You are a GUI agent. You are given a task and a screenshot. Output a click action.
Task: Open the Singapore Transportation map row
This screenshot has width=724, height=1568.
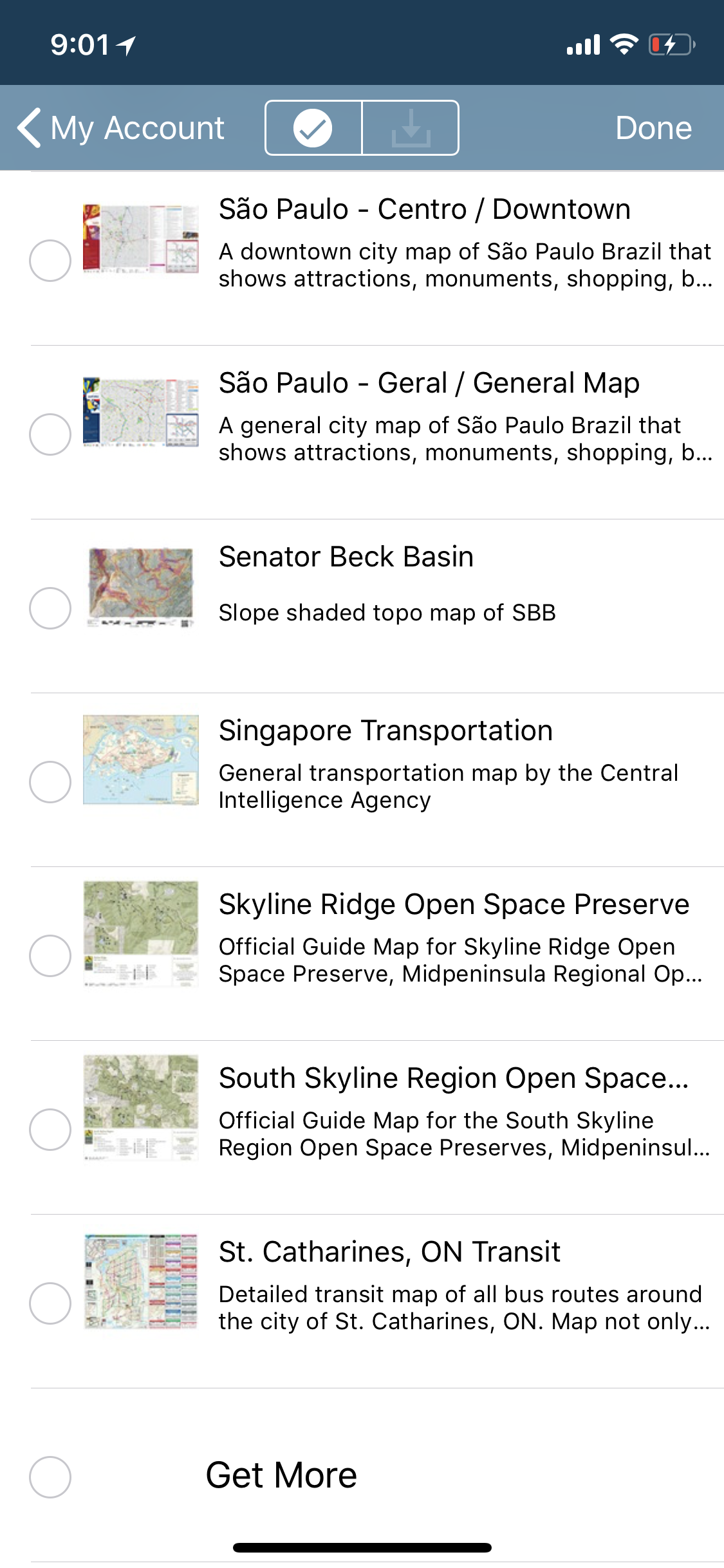(x=377, y=780)
